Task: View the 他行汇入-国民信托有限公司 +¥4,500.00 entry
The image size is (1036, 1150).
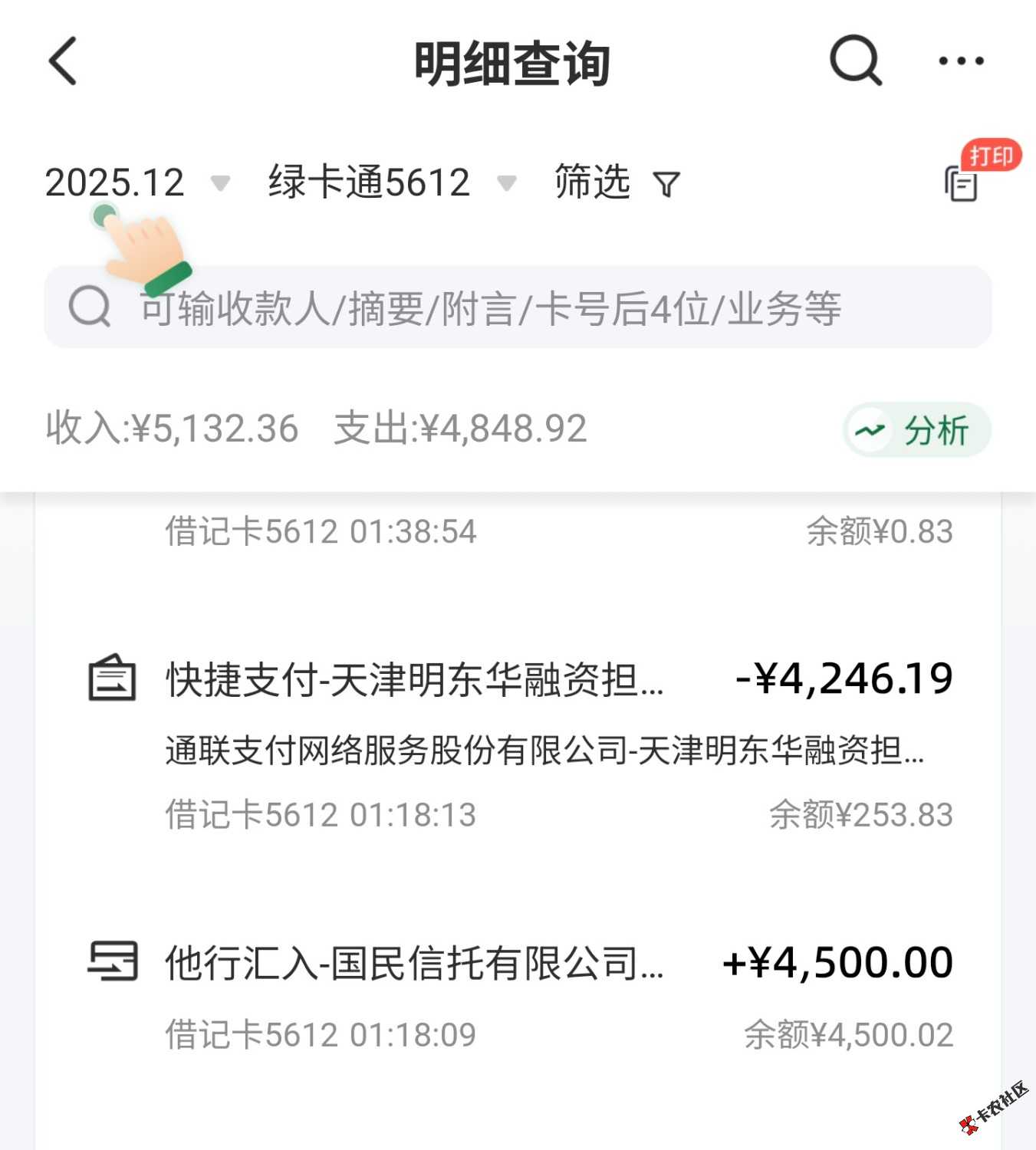Action: [x=518, y=995]
